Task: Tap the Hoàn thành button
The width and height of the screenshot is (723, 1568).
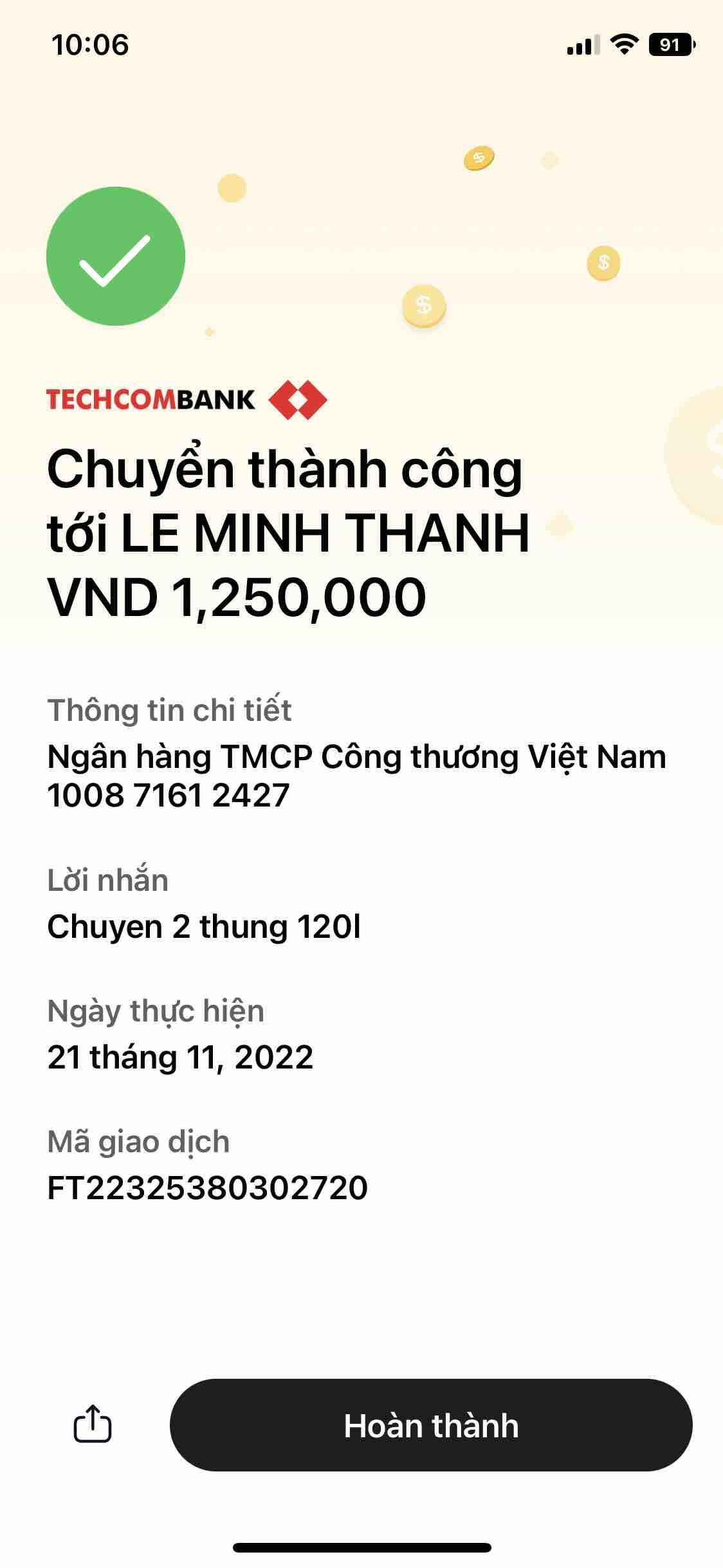Action: coord(431,1425)
